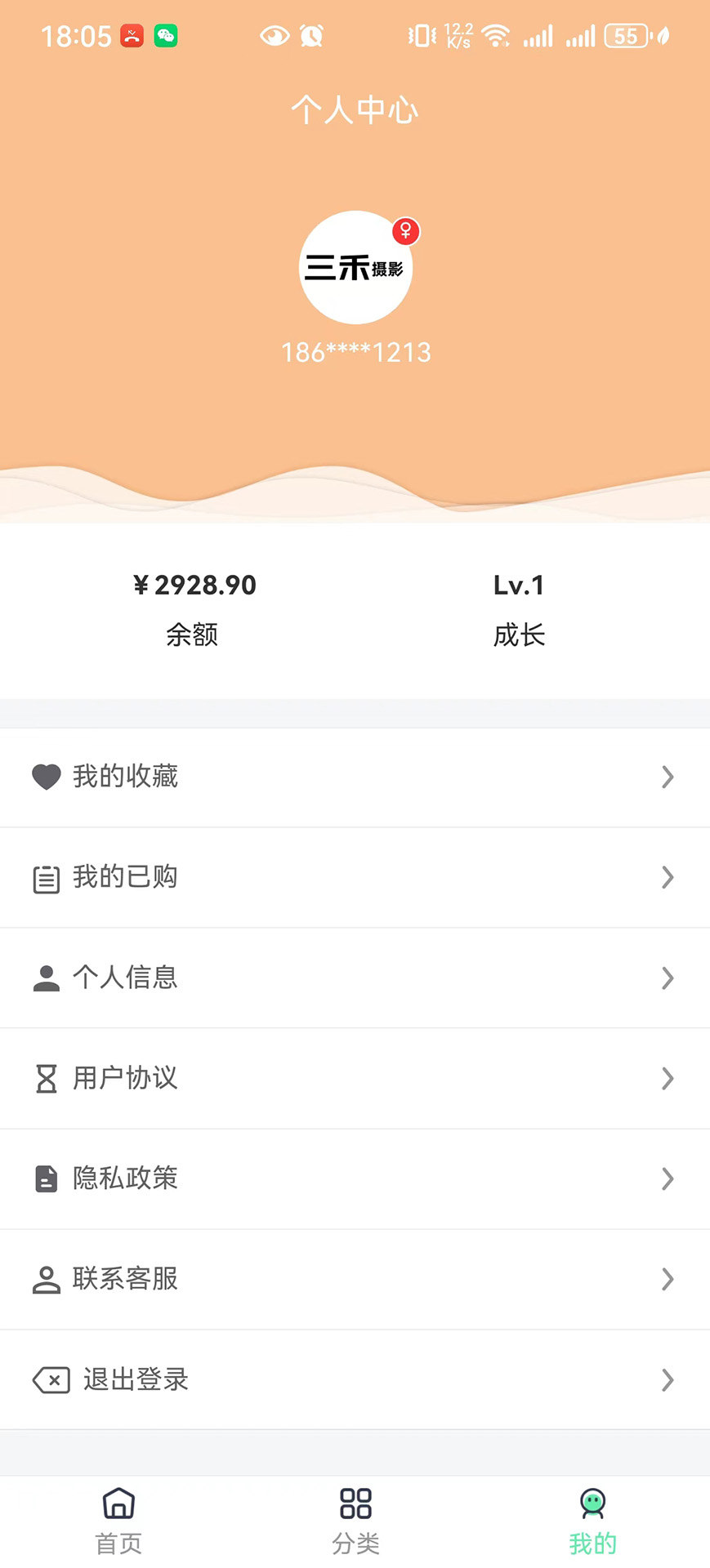Screen dimensions: 710x1568
Task: Tap the 退出登录 row to log out
Action: click(x=327, y=1379)
